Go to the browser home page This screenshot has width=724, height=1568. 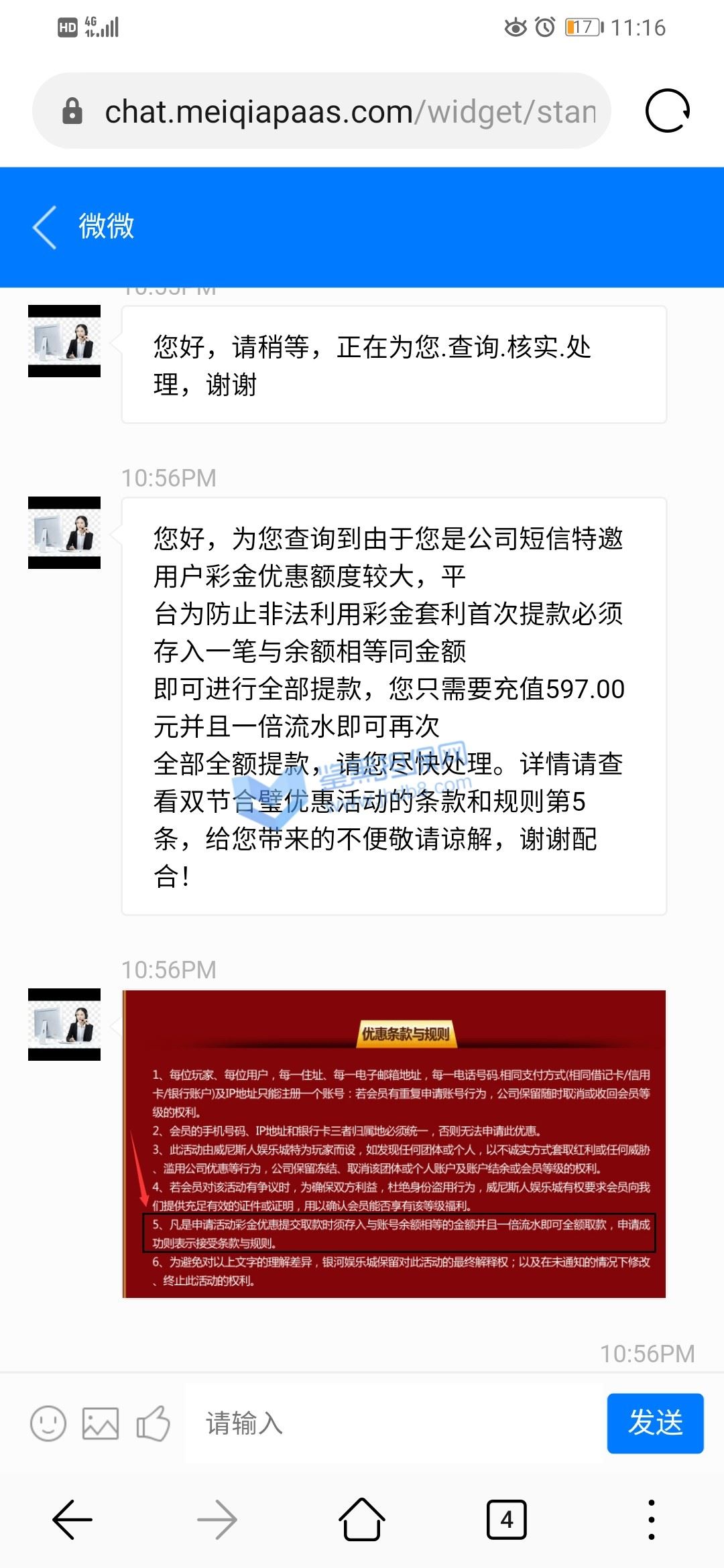362,1519
